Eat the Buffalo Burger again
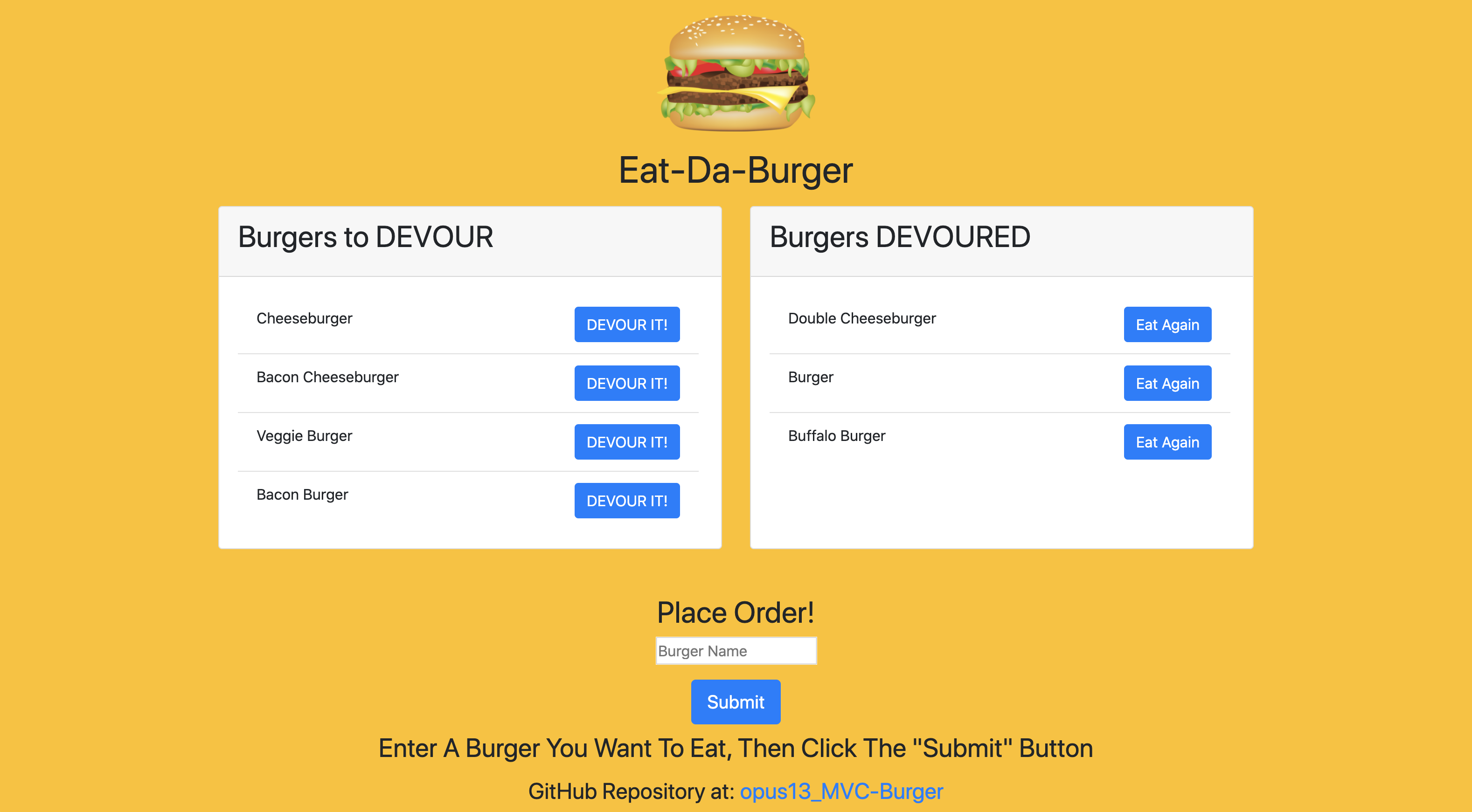 [x=1167, y=442]
